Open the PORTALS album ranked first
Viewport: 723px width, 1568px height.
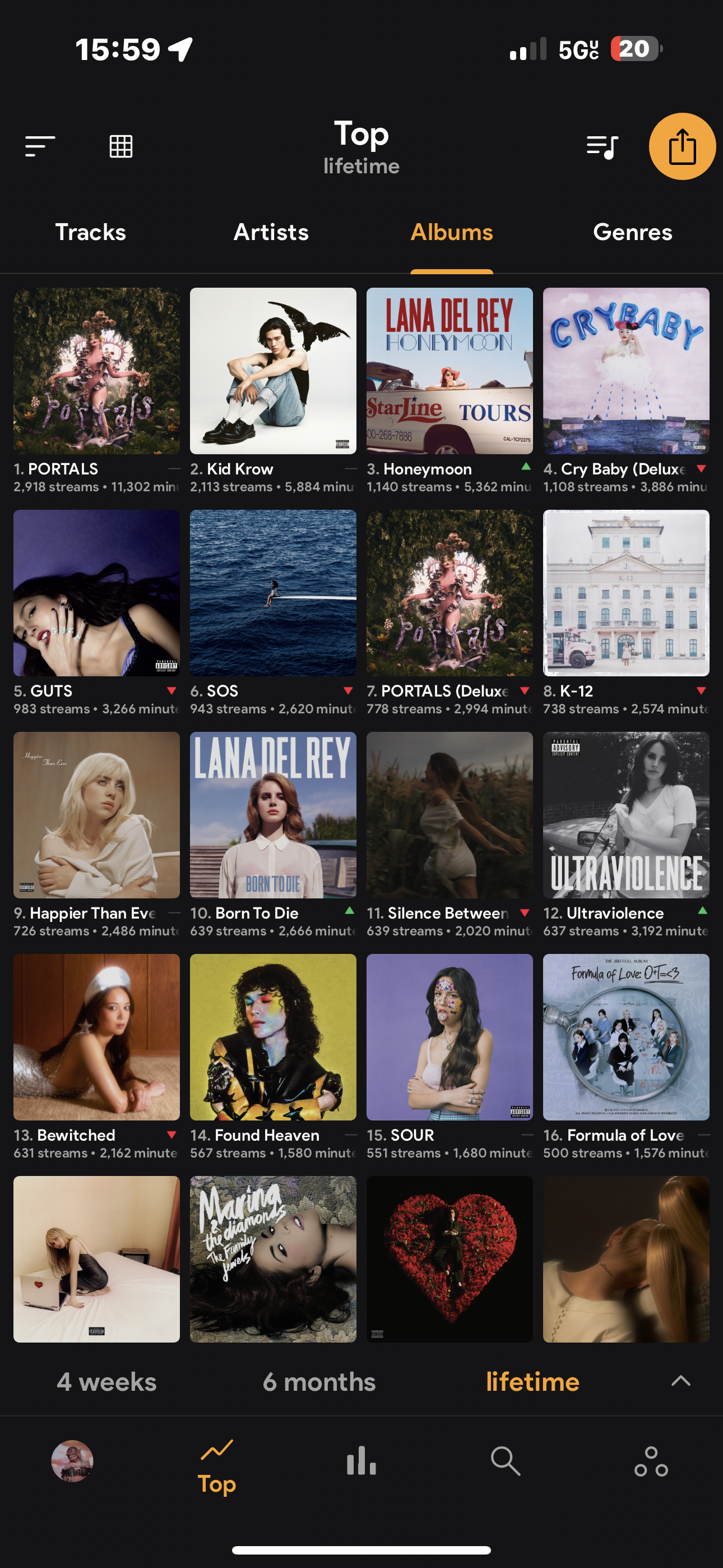click(97, 371)
